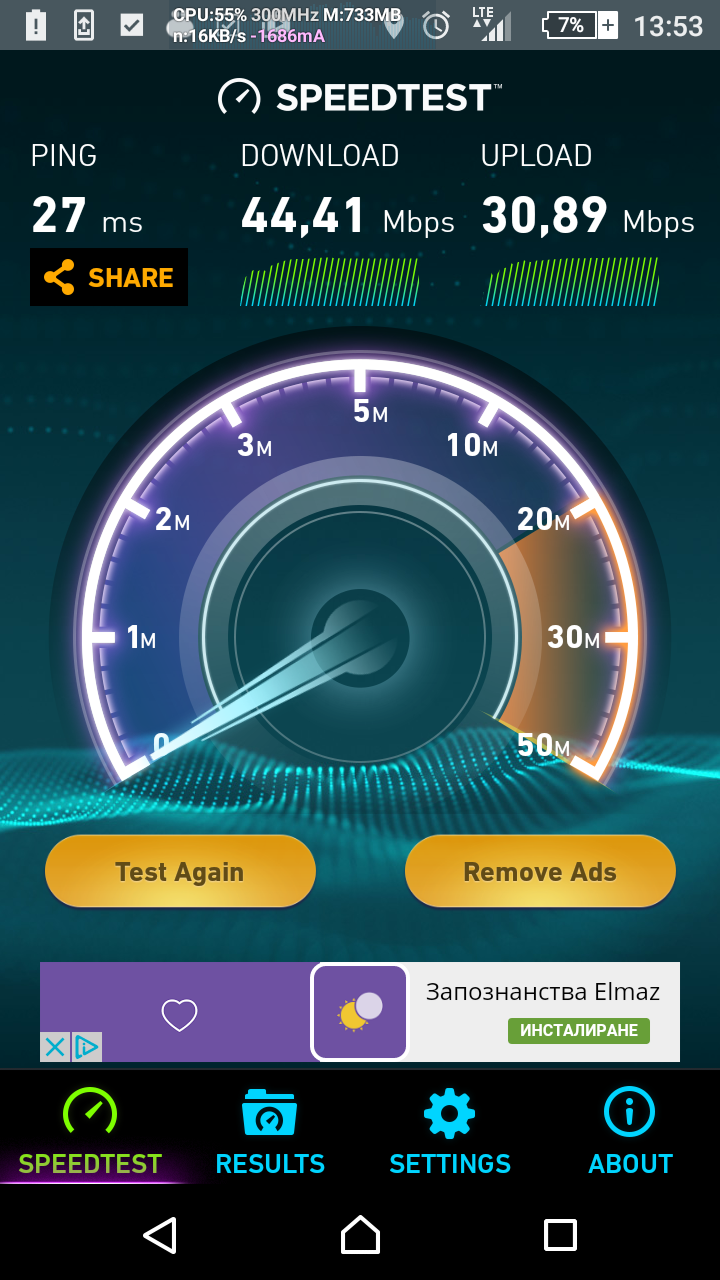This screenshot has height=1280, width=720.
Task: Close the ad banner with the X icon
Action: 55,1047
